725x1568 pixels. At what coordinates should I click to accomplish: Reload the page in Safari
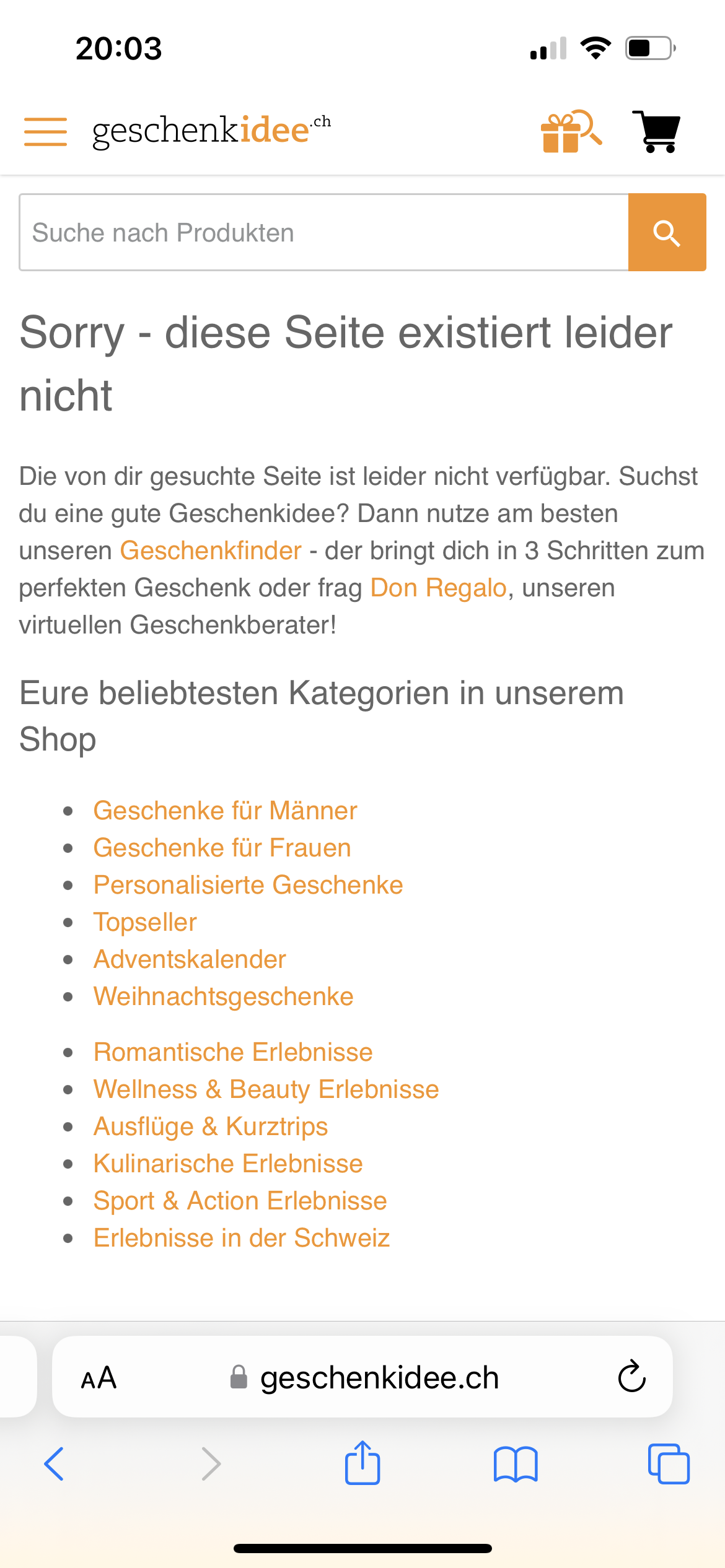[x=631, y=1377]
